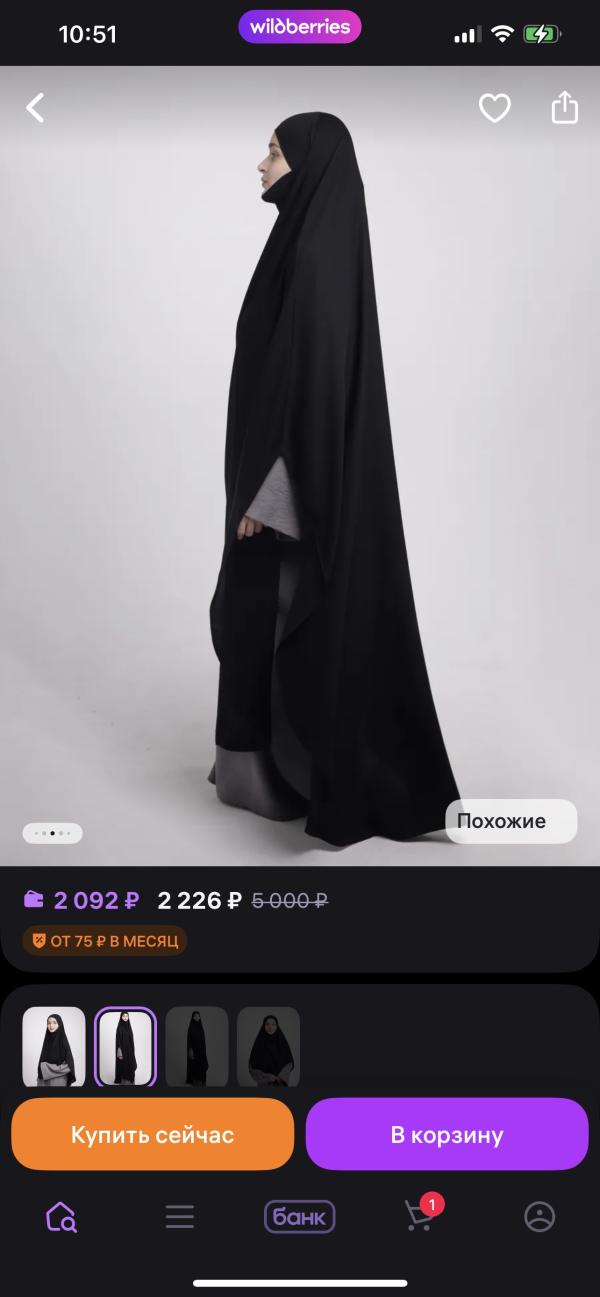Switch to the банк tab
This screenshot has height=1297, width=600.
(x=300, y=1217)
